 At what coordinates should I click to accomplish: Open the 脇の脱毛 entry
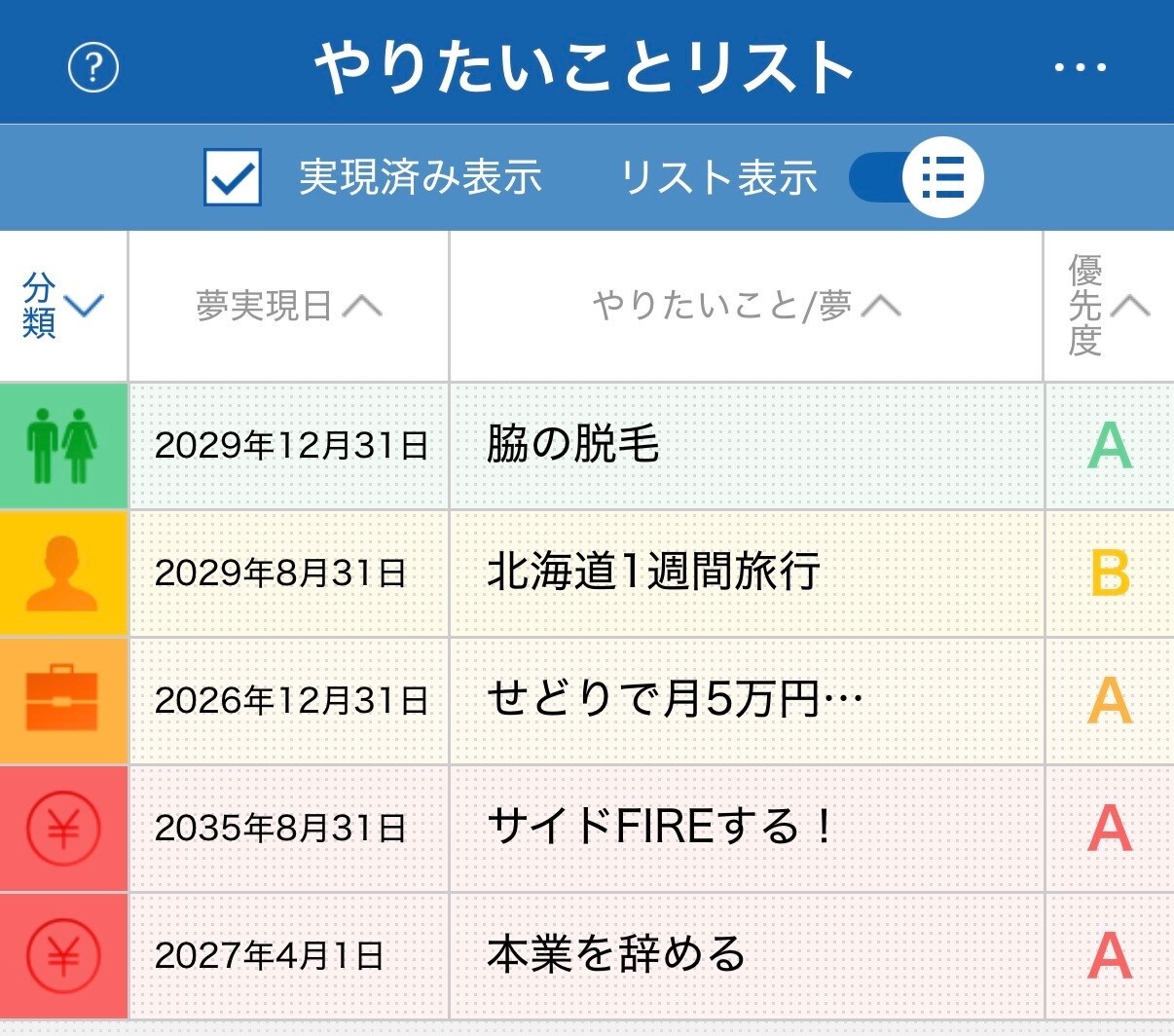click(x=572, y=445)
